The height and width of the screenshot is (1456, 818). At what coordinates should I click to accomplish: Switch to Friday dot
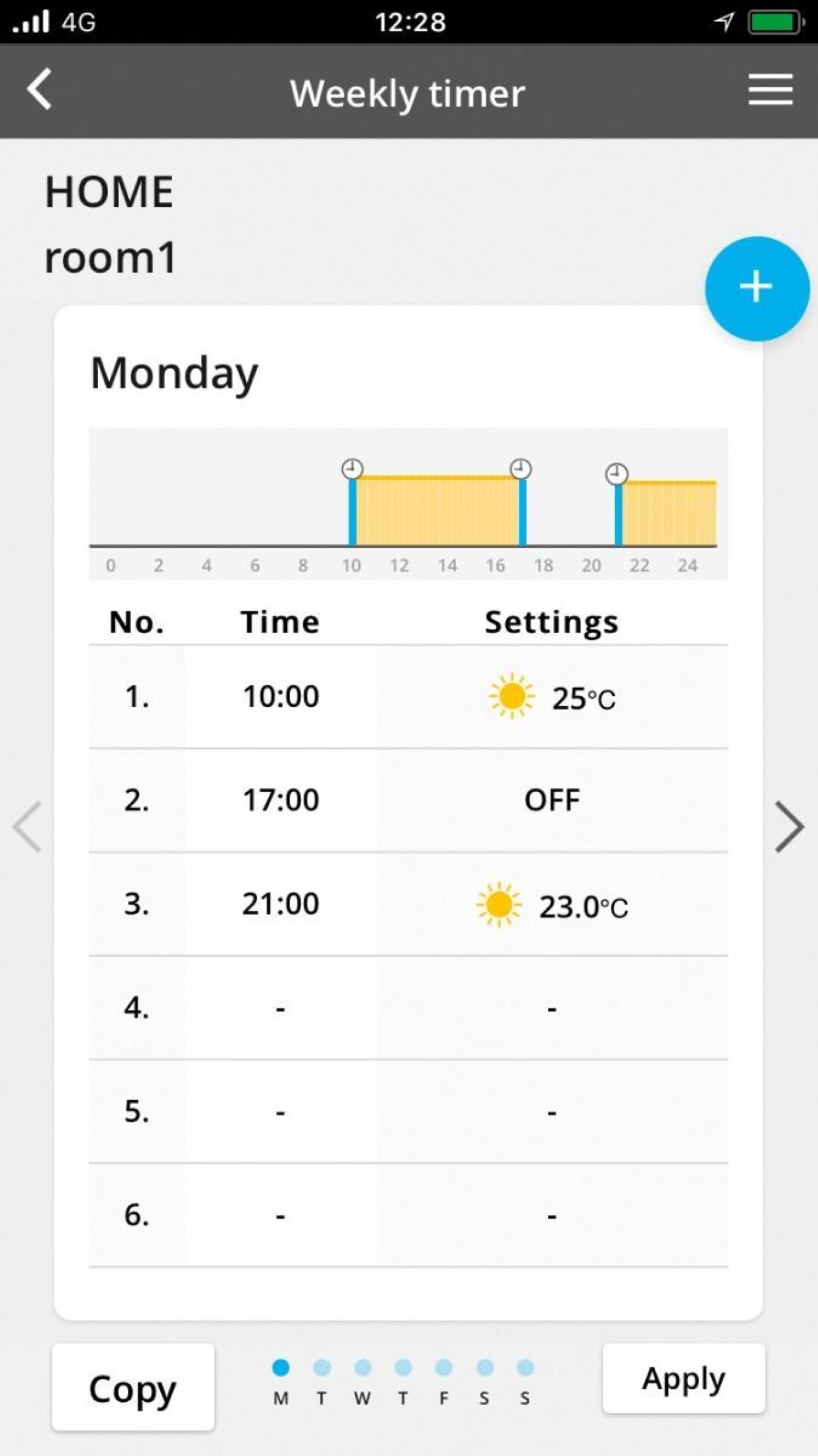tap(444, 1368)
